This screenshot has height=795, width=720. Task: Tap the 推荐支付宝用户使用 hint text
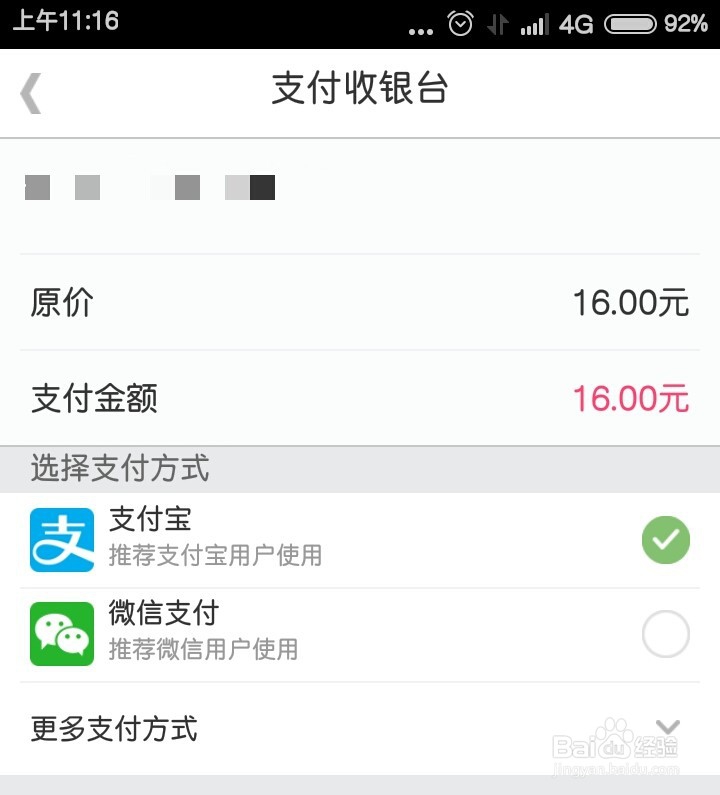point(216,555)
